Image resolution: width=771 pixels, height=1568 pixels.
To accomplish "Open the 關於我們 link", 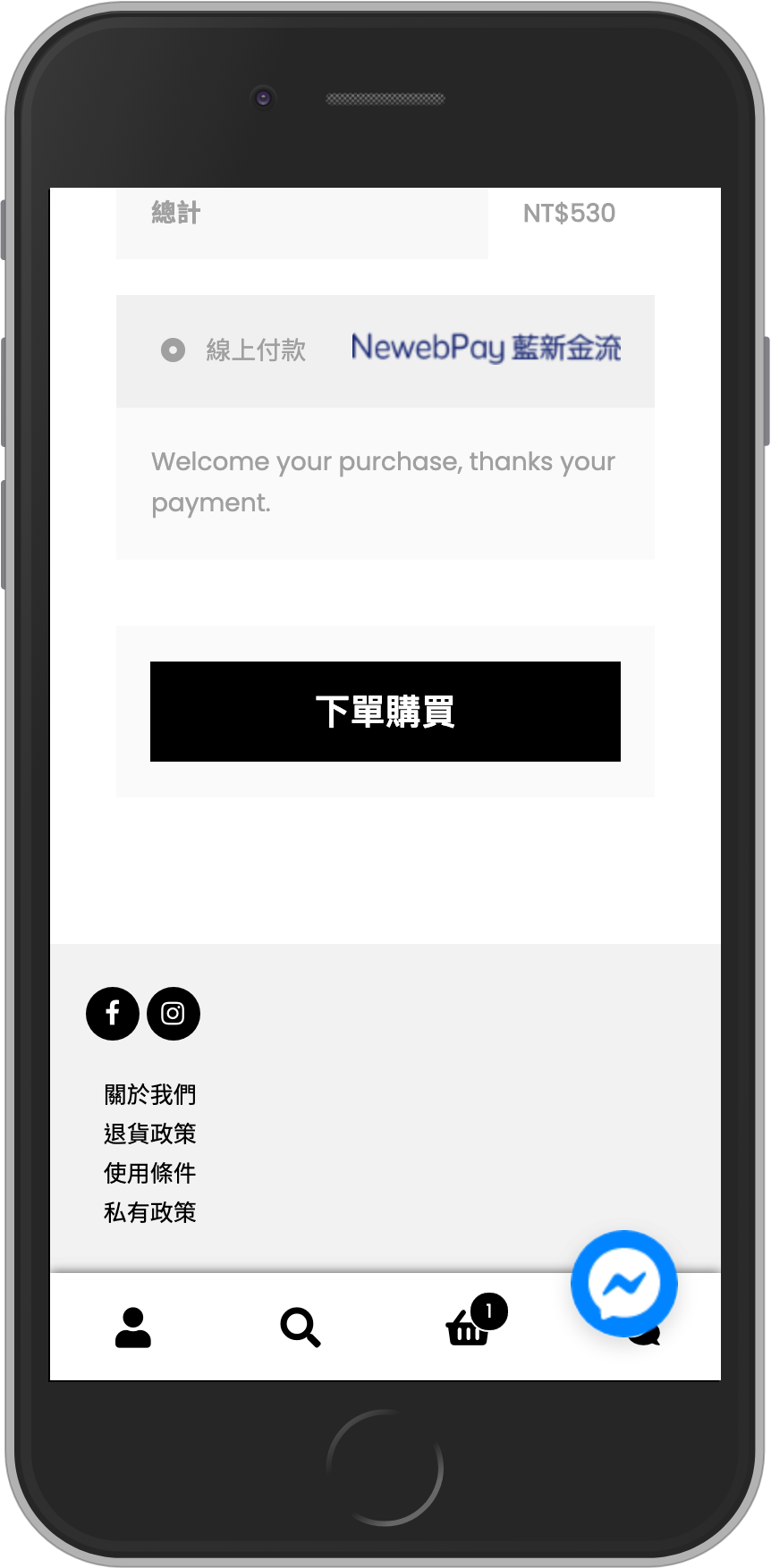I will point(150,1094).
